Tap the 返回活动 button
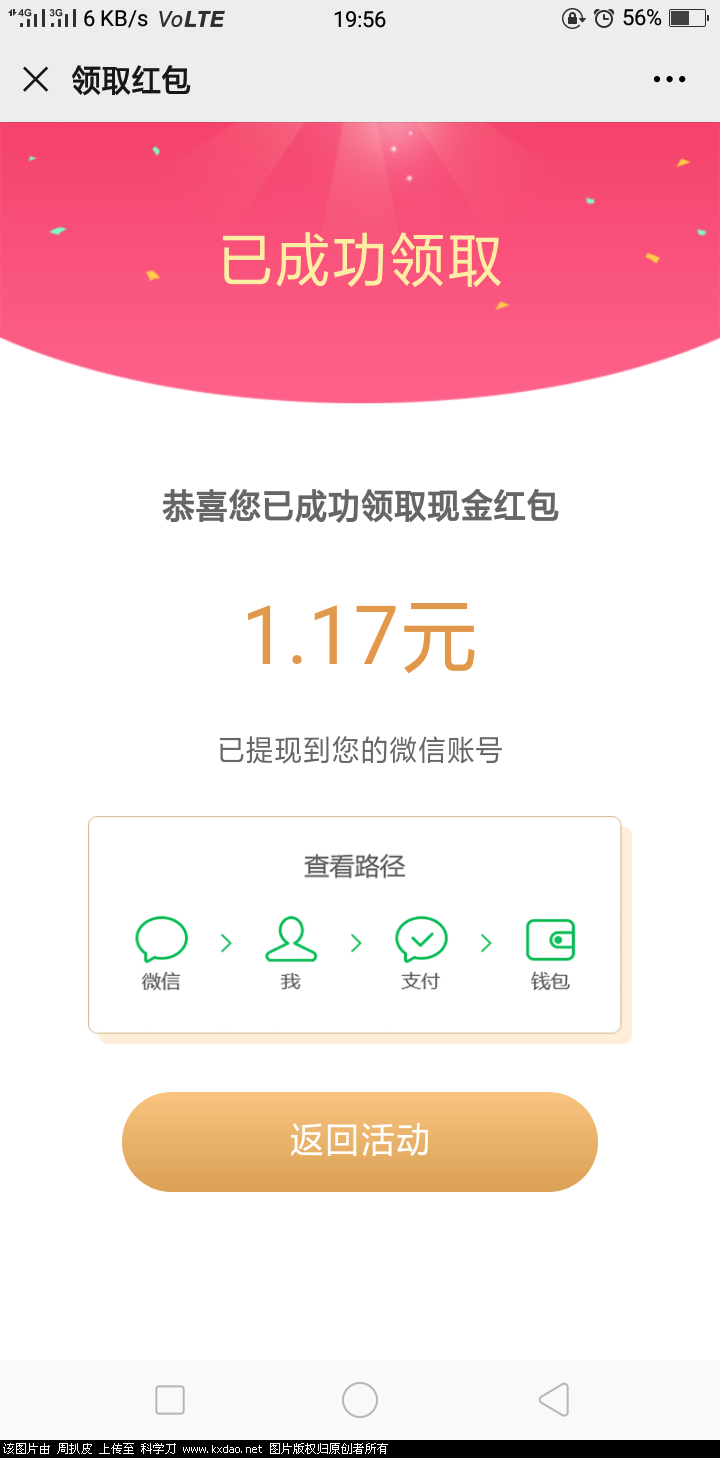 (360, 1141)
